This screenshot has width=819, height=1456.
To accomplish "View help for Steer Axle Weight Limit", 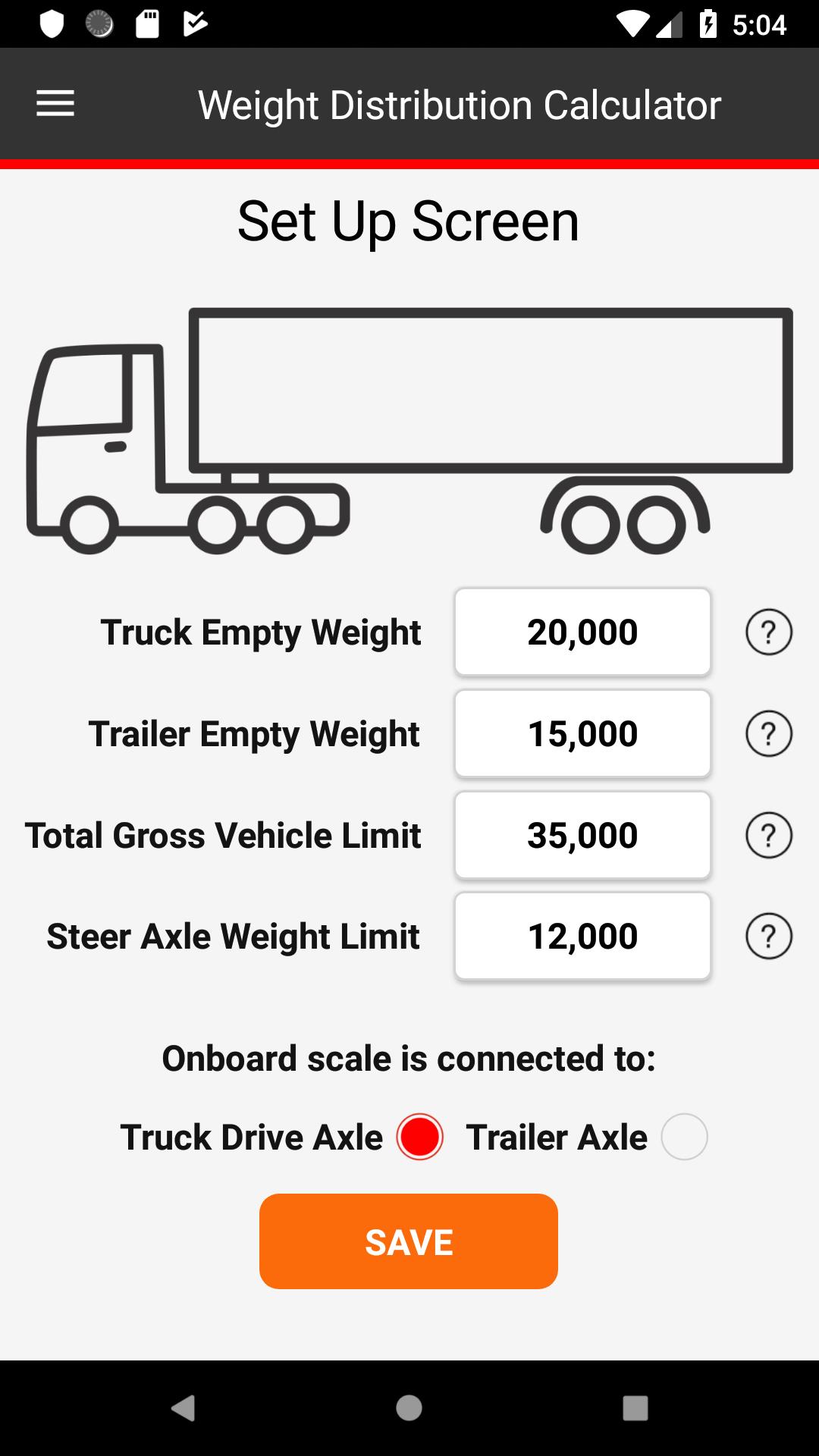I will 769,937.
